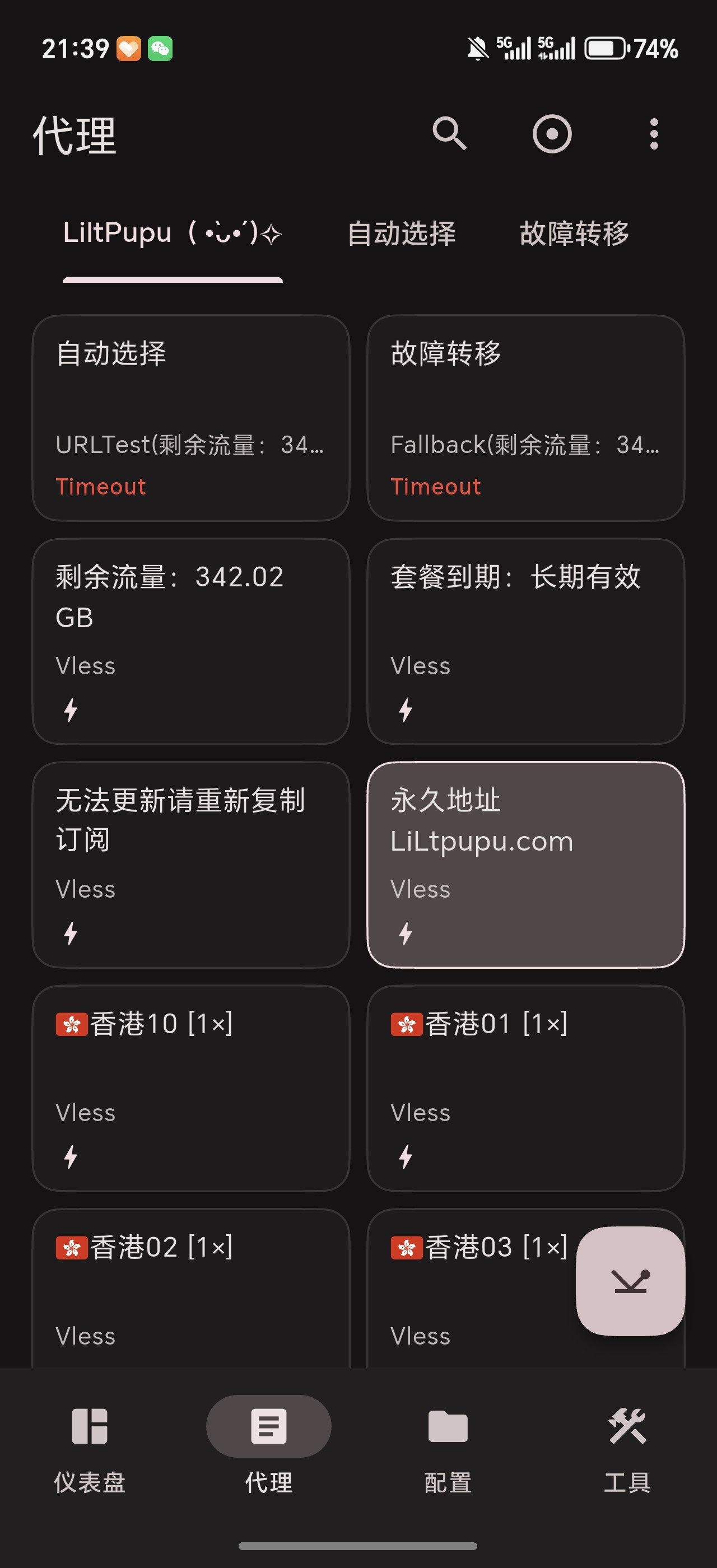The height and width of the screenshot is (1568, 717).
Task: Open the search icon in the app bar
Action: coord(449,133)
